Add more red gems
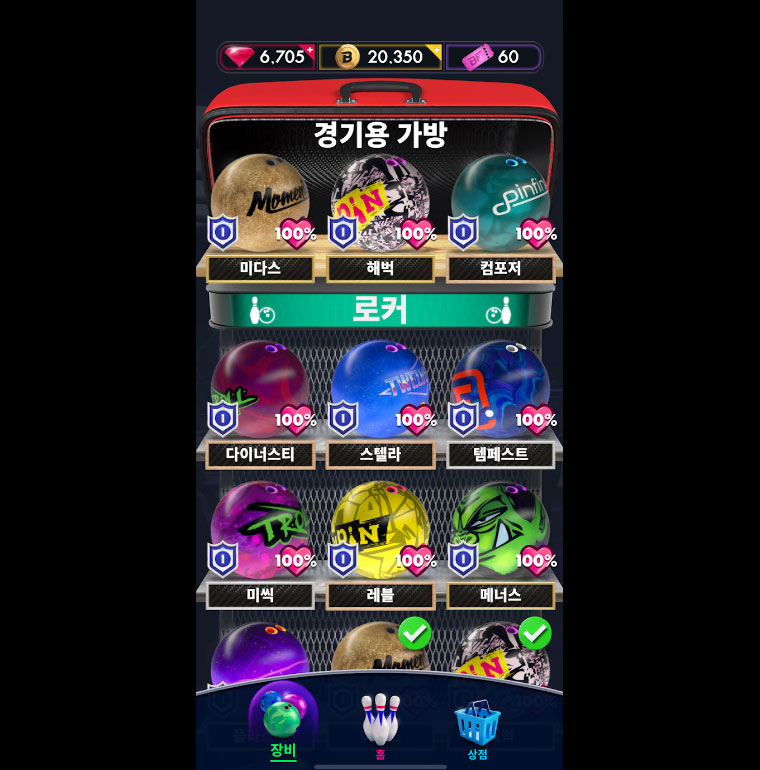Image resolution: width=760 pixels, height=770 pixels. coord(309,49)
